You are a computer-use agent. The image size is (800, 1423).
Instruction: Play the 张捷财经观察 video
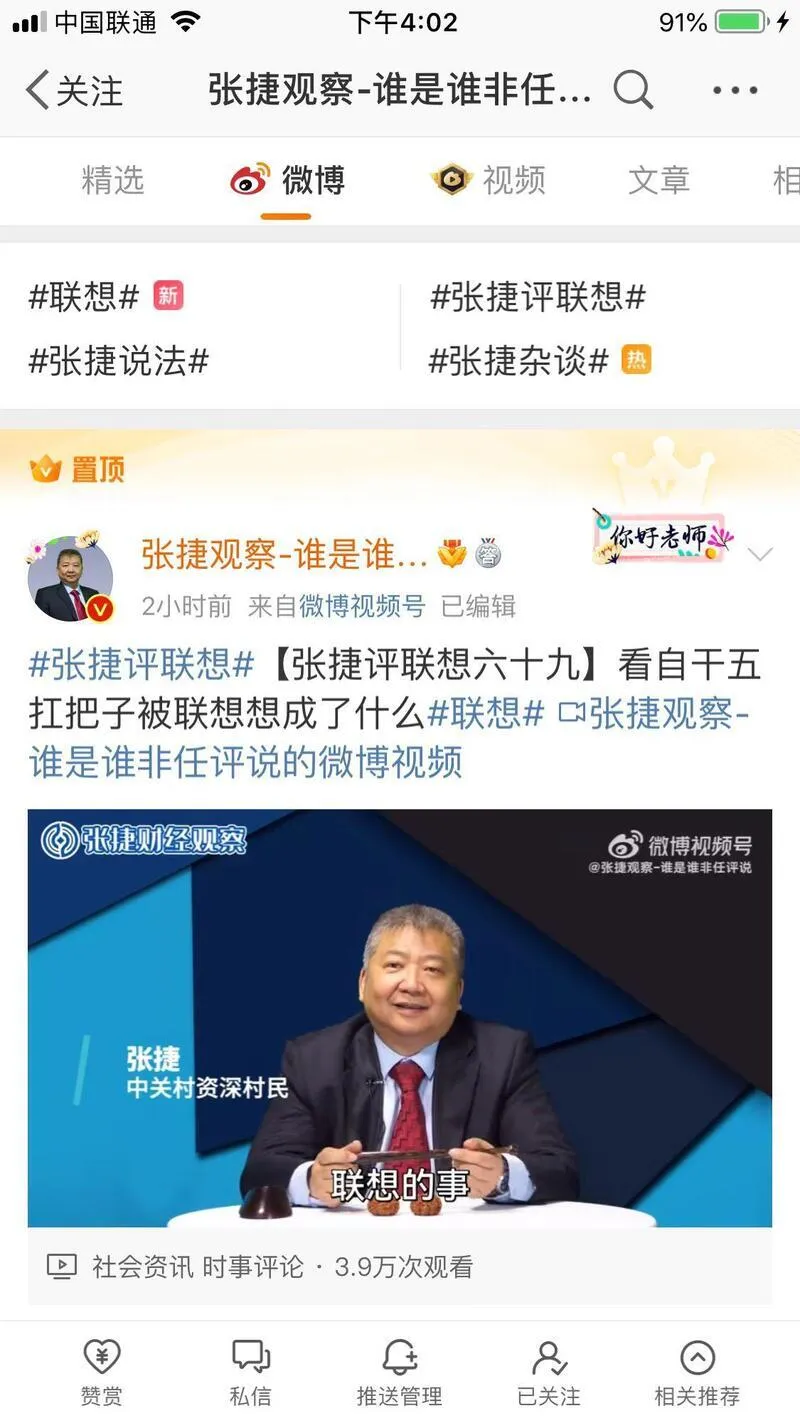point(400,1018)
